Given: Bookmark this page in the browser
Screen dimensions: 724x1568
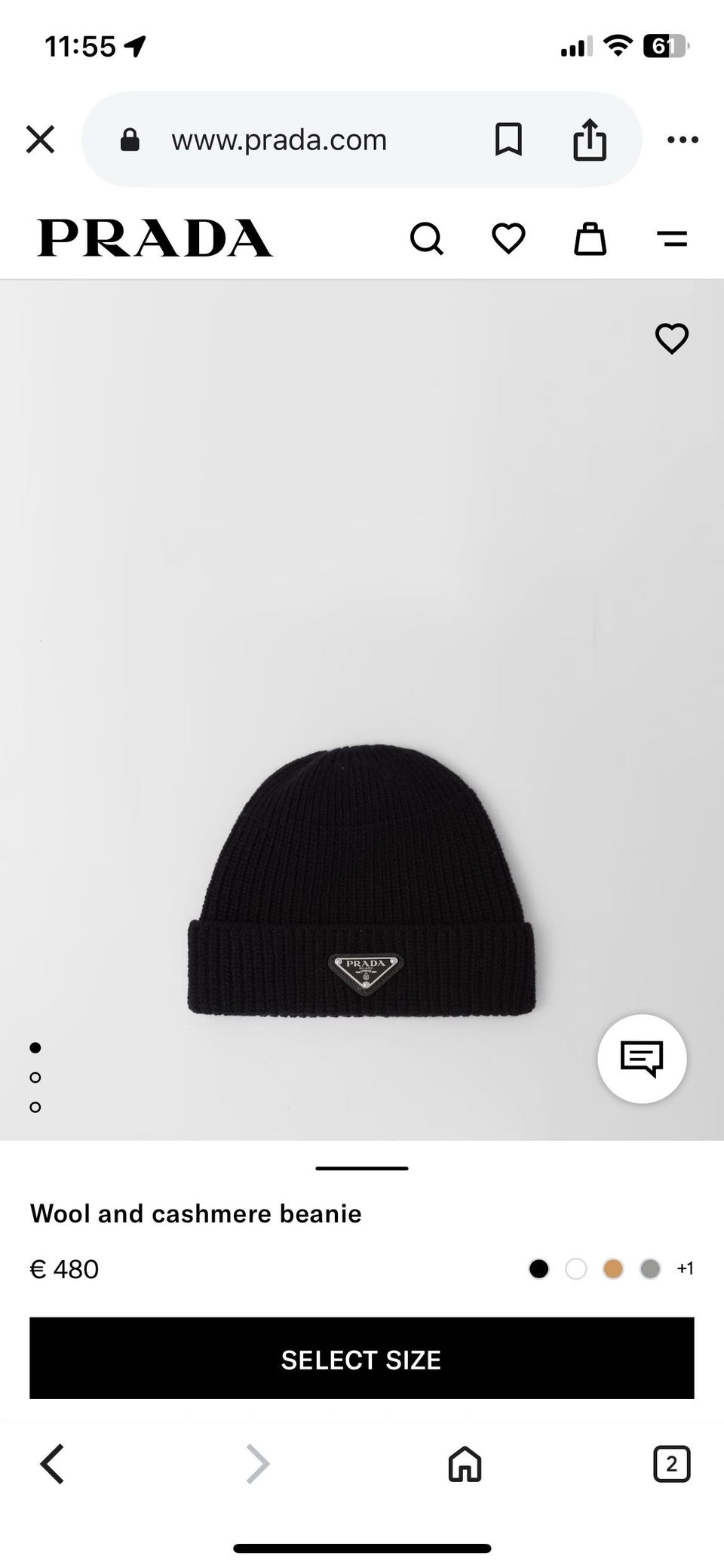Looking at the screenshot, I should (x=508, y=140).
